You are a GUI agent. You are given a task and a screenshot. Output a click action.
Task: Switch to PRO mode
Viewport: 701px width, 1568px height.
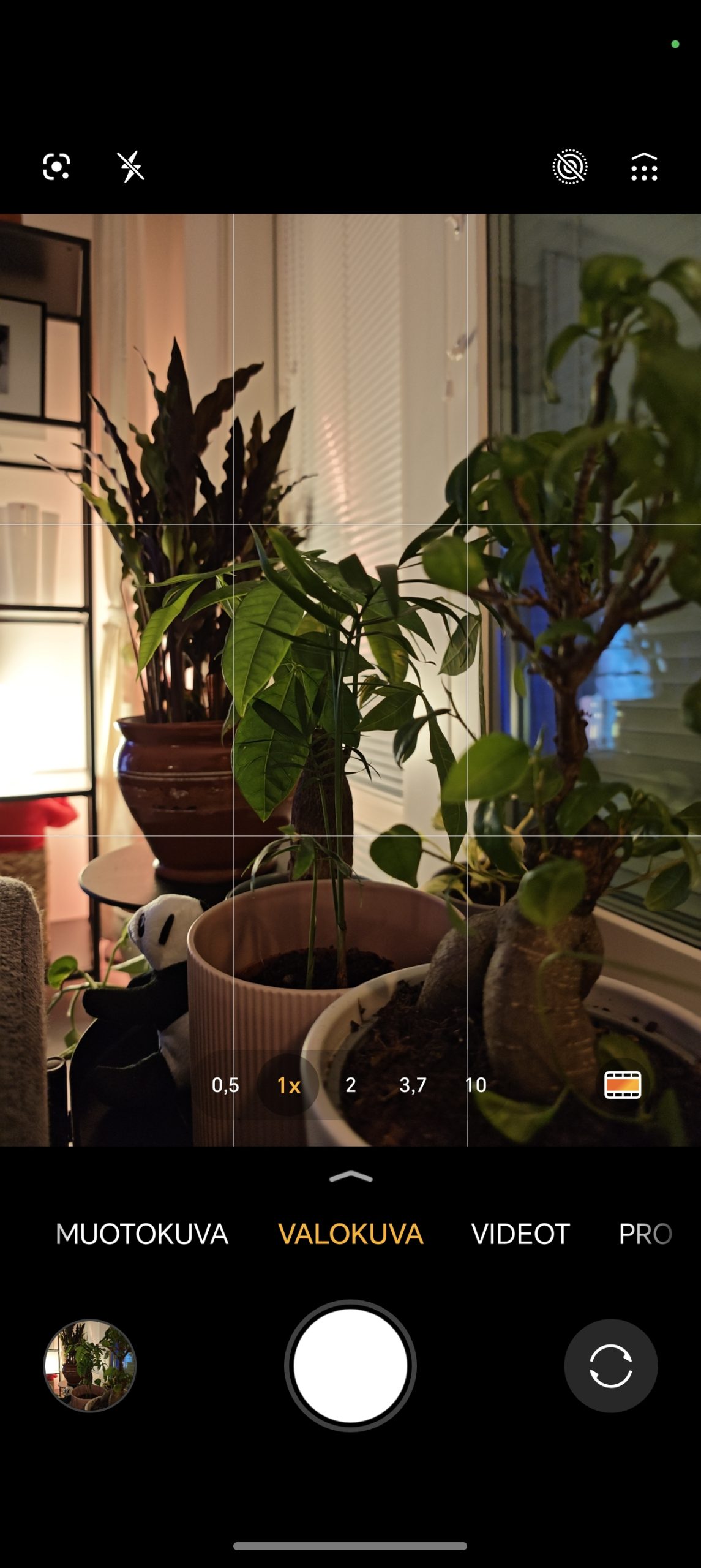pyautogui.click(x=645, y=1234)
